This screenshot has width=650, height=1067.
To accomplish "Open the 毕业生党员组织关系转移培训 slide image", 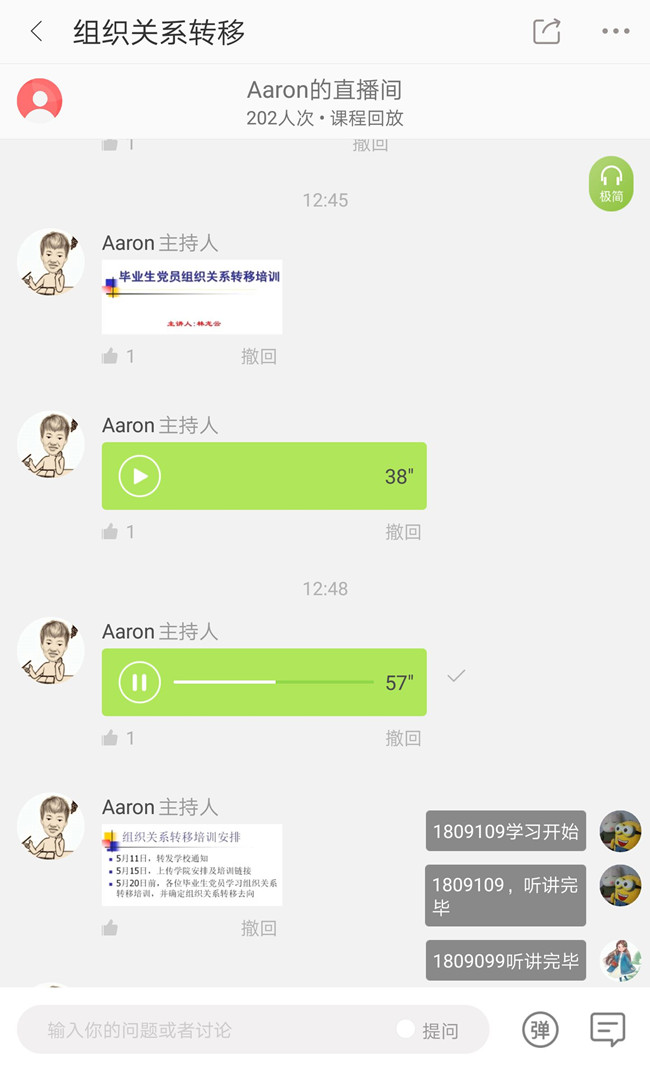I will click(192, 297).
